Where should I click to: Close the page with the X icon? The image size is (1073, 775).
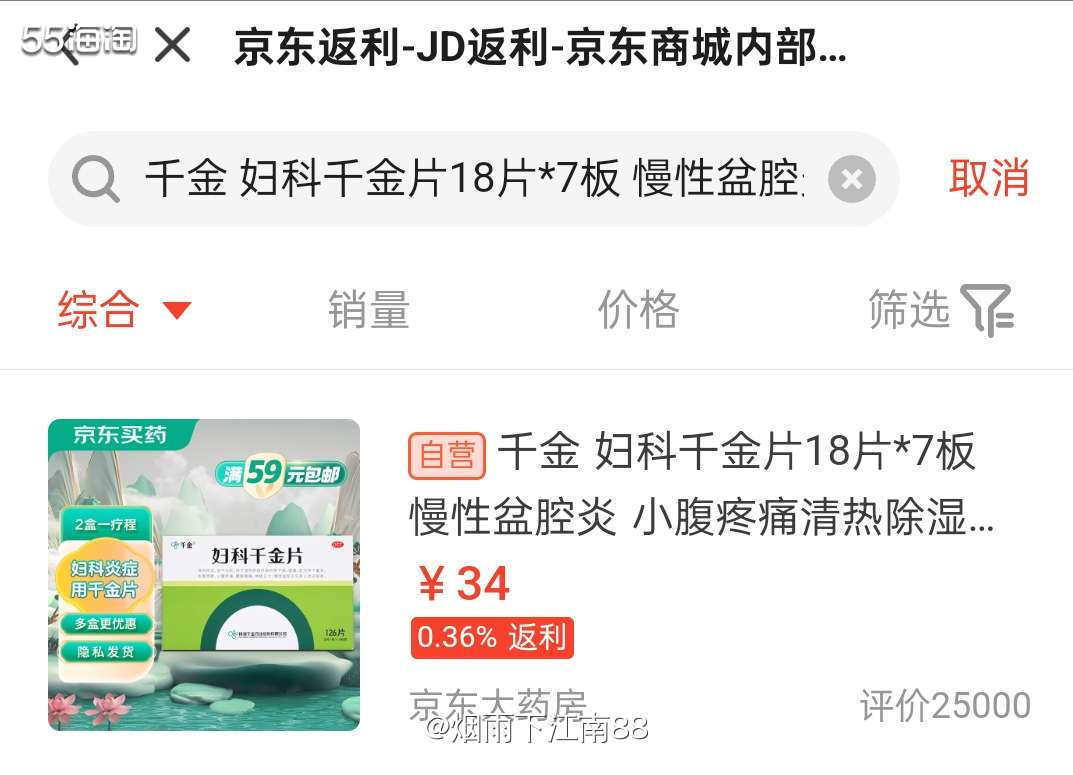tap(172, 46)
